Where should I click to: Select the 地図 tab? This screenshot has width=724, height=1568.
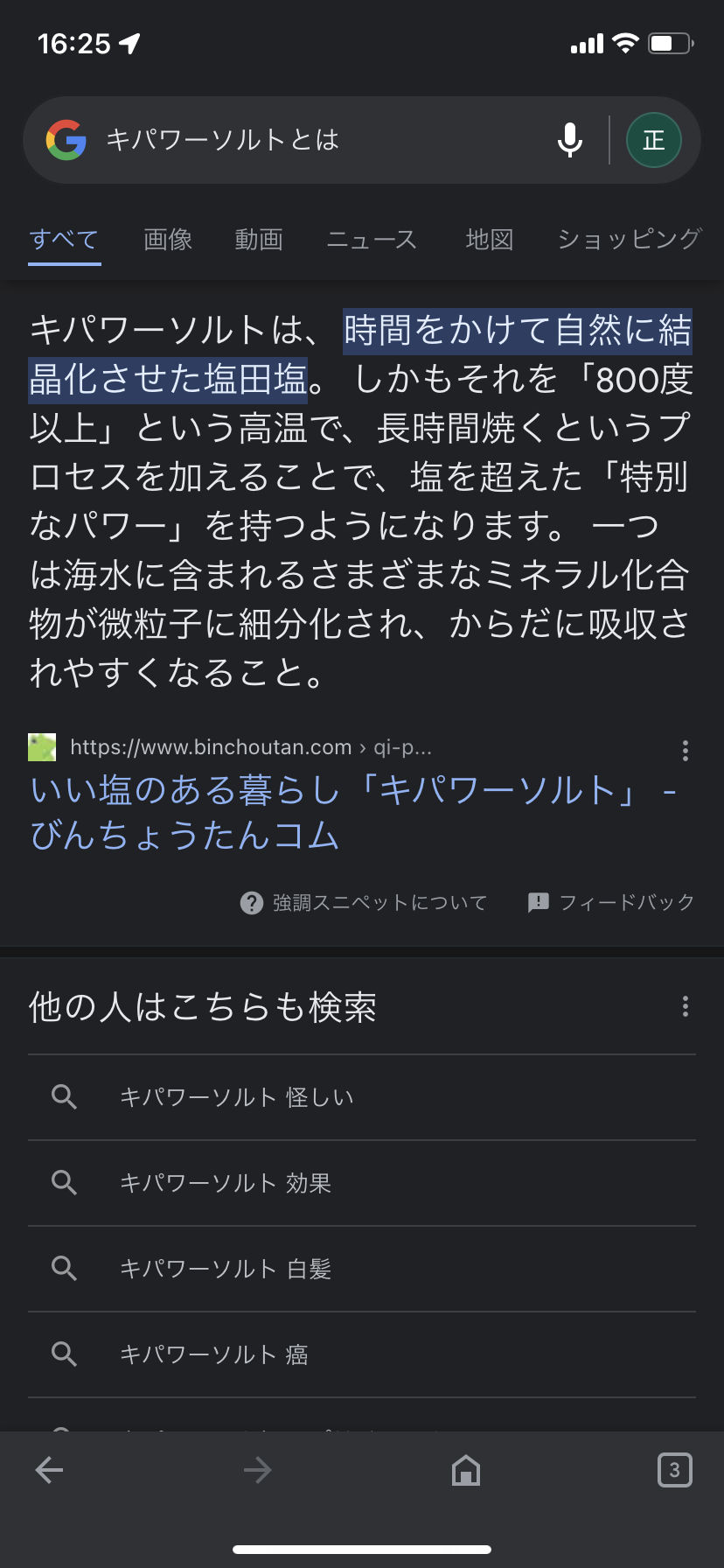click(490, 240)
